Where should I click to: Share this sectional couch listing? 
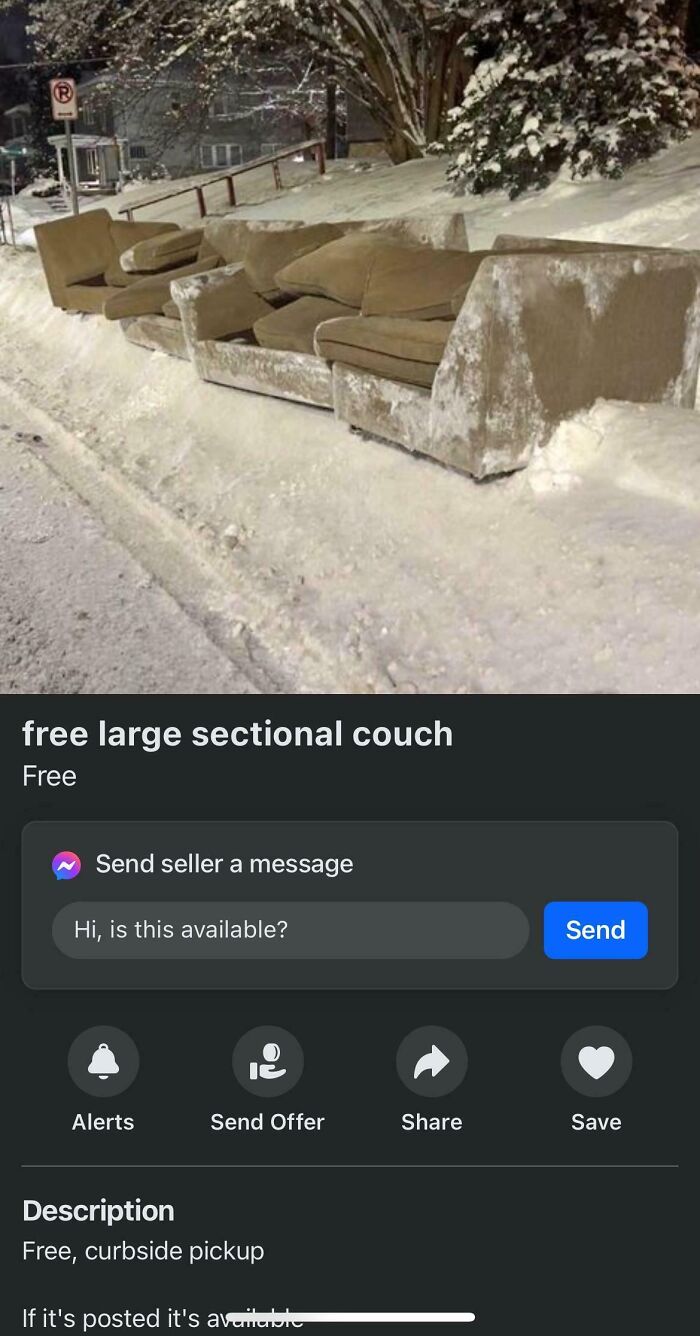click(431, 1062)
